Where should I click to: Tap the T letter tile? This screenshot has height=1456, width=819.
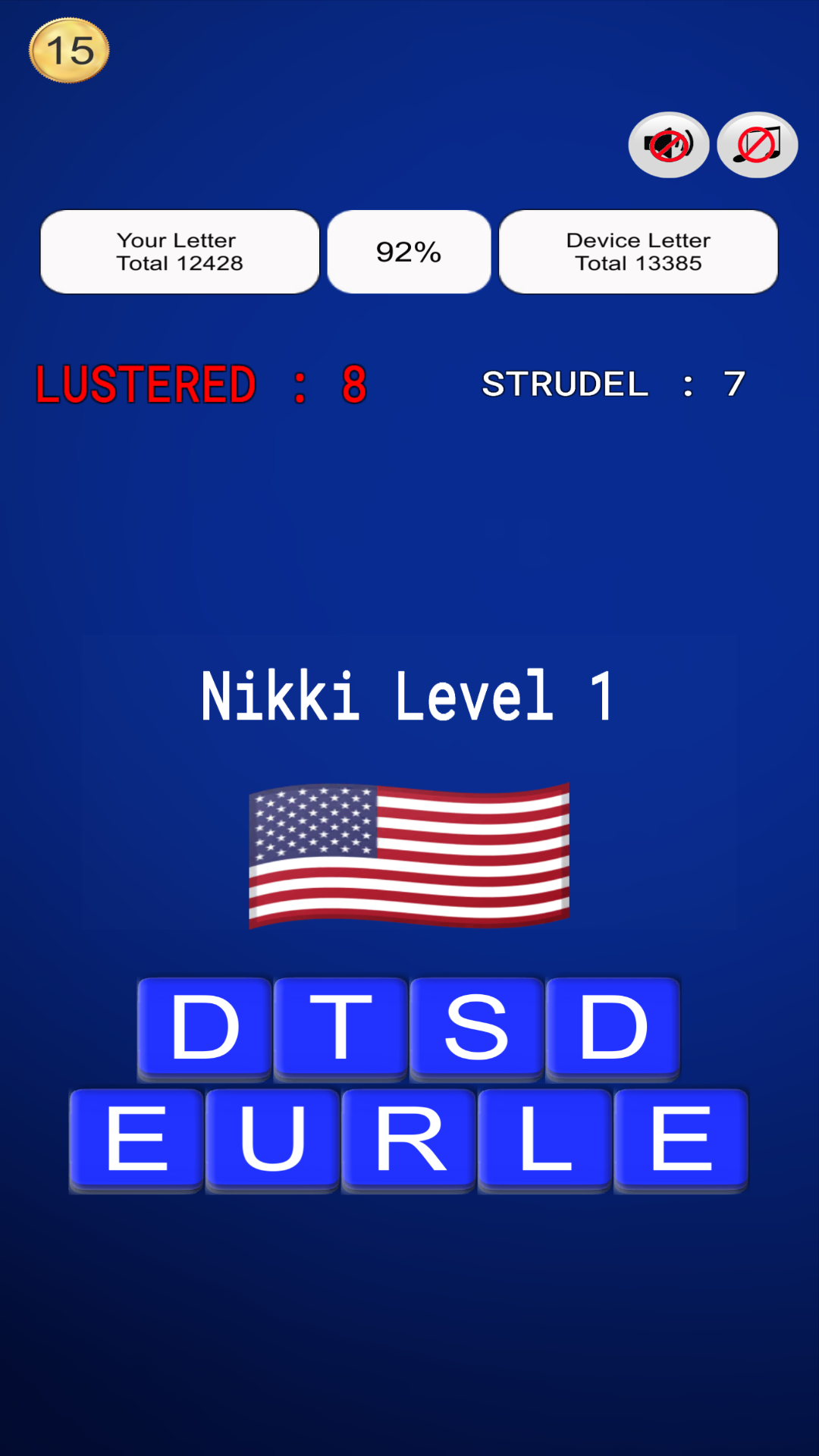coord(340,1028)
